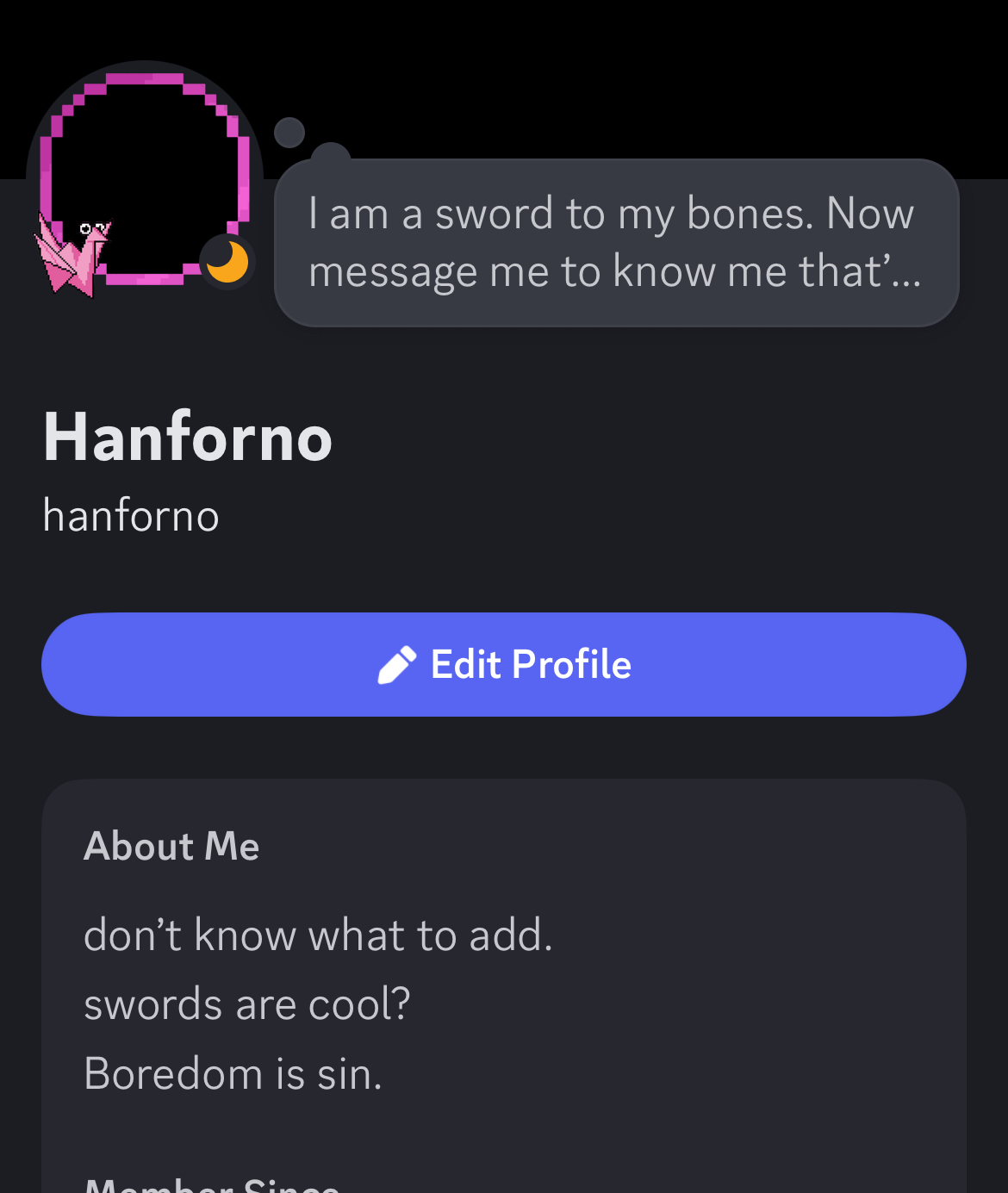
Task: Open Hanforno's profile avatar
Action: click(144, 179)
